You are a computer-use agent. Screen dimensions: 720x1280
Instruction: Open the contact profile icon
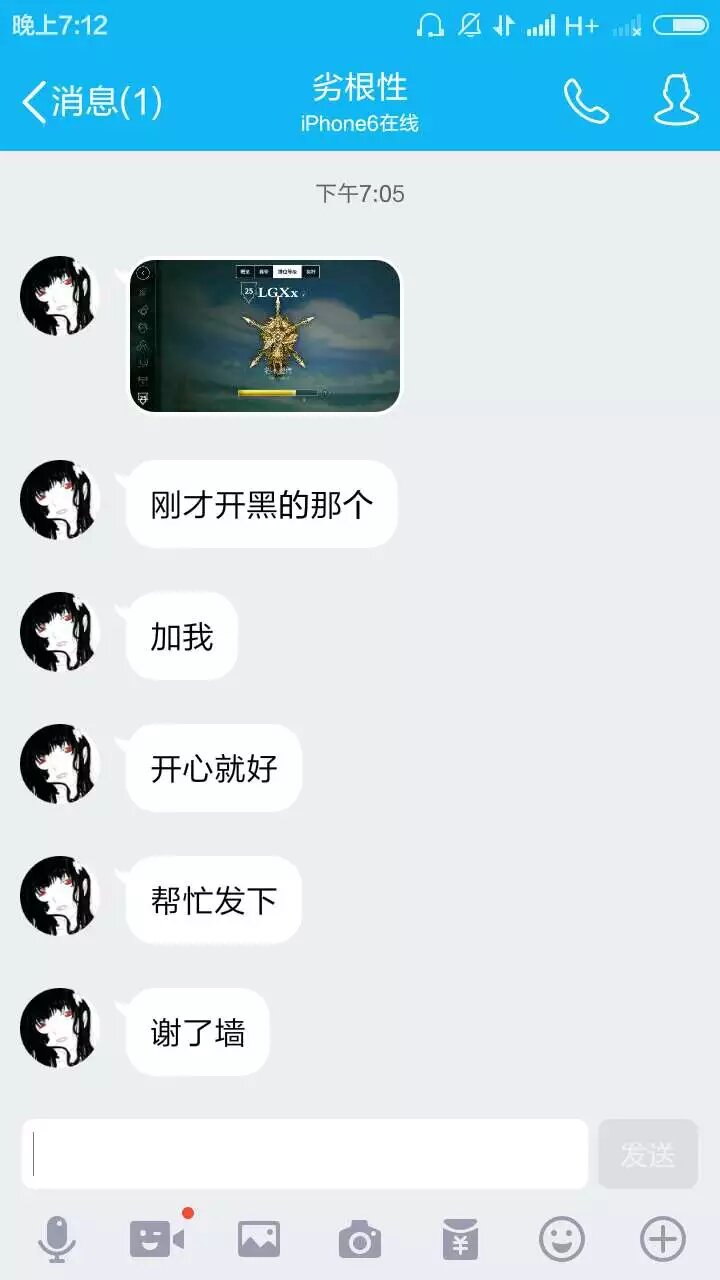tap(676, 100)
